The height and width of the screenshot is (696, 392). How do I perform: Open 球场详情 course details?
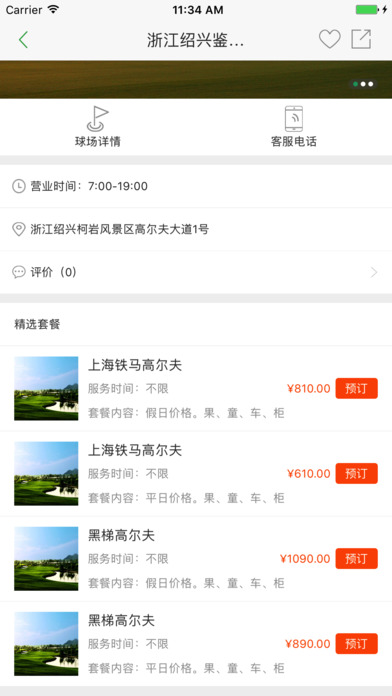[x=98, y=127]
